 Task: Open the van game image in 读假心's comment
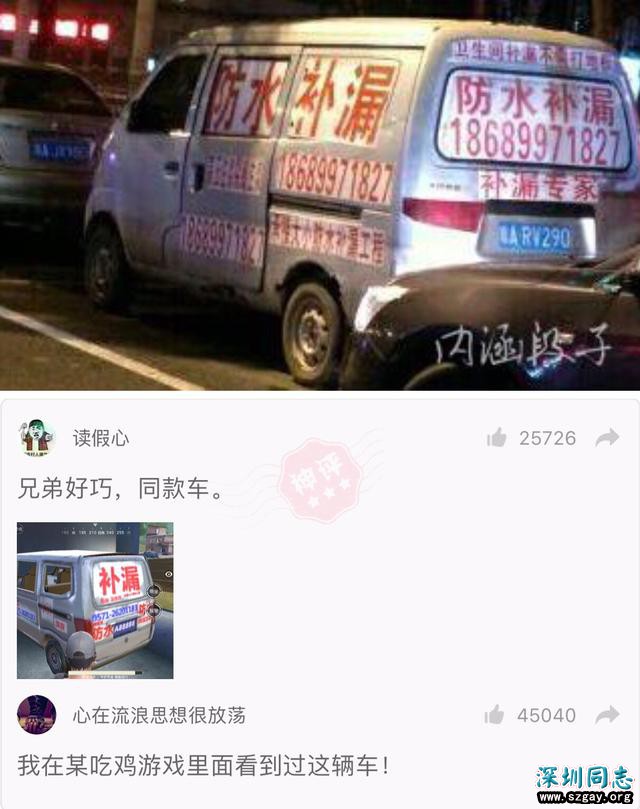click(95, 600)
